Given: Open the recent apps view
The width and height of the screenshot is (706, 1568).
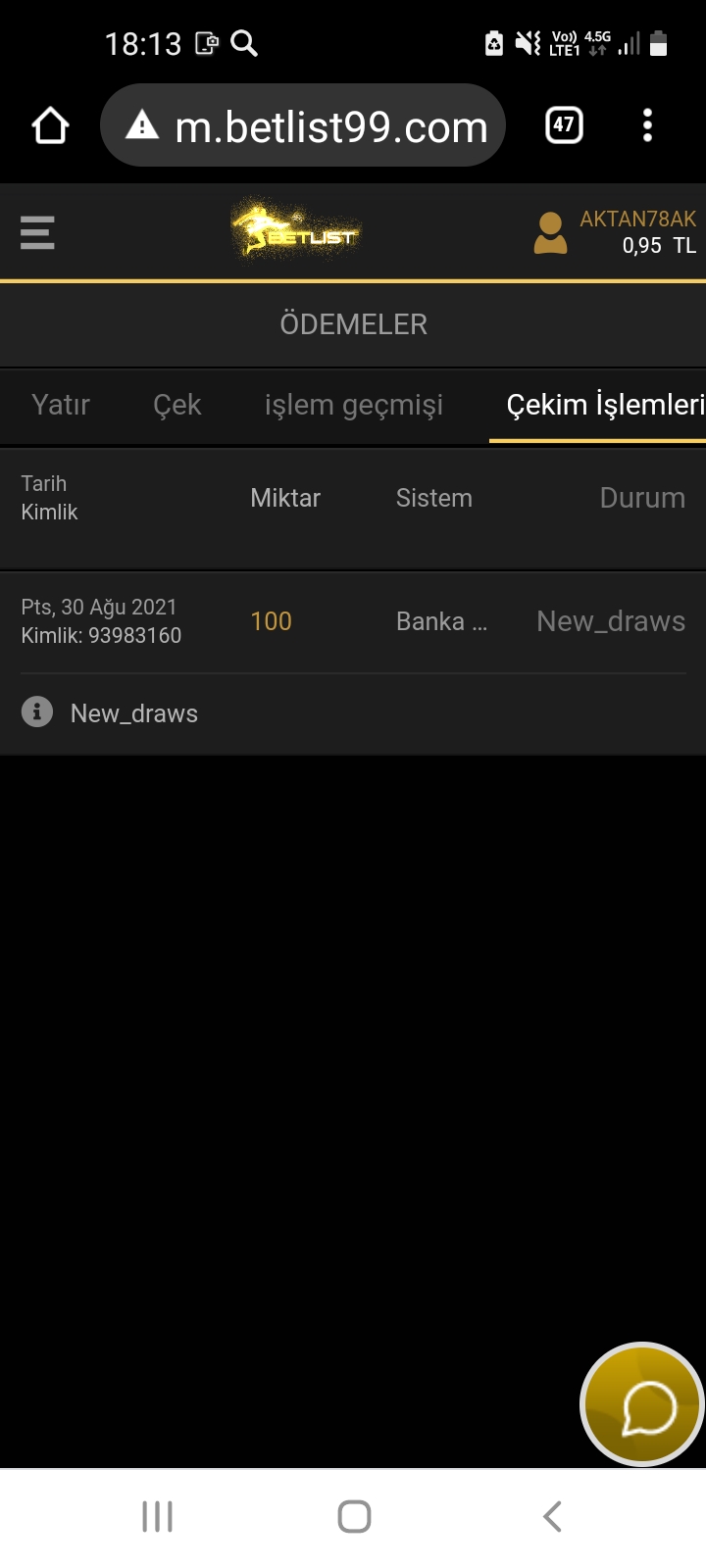Looking at the screenshot, I should (x=157, y=1516).
